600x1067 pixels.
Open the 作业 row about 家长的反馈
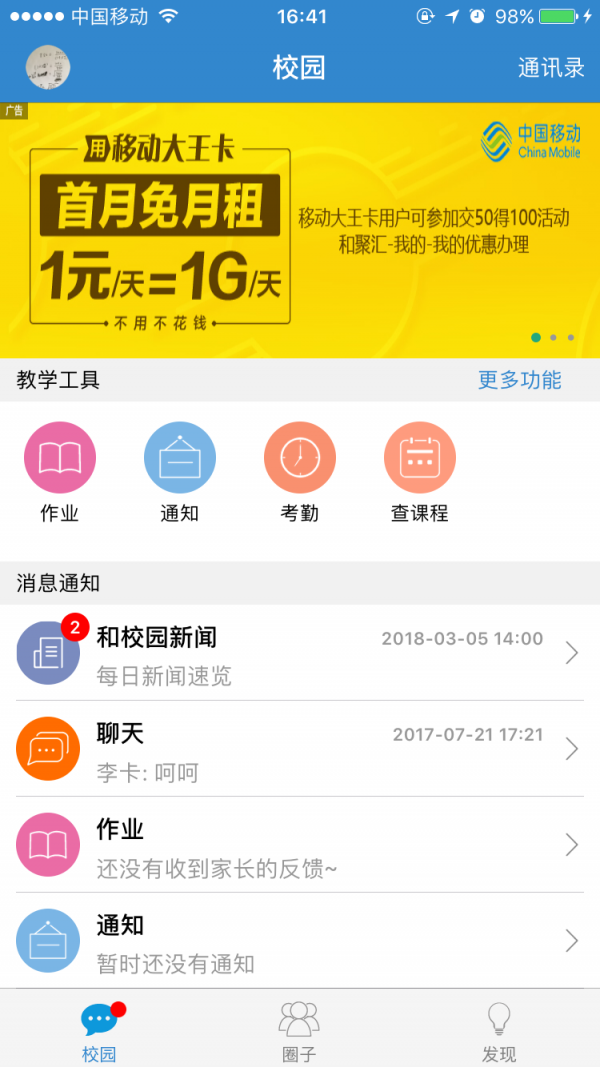click(300, 844)
